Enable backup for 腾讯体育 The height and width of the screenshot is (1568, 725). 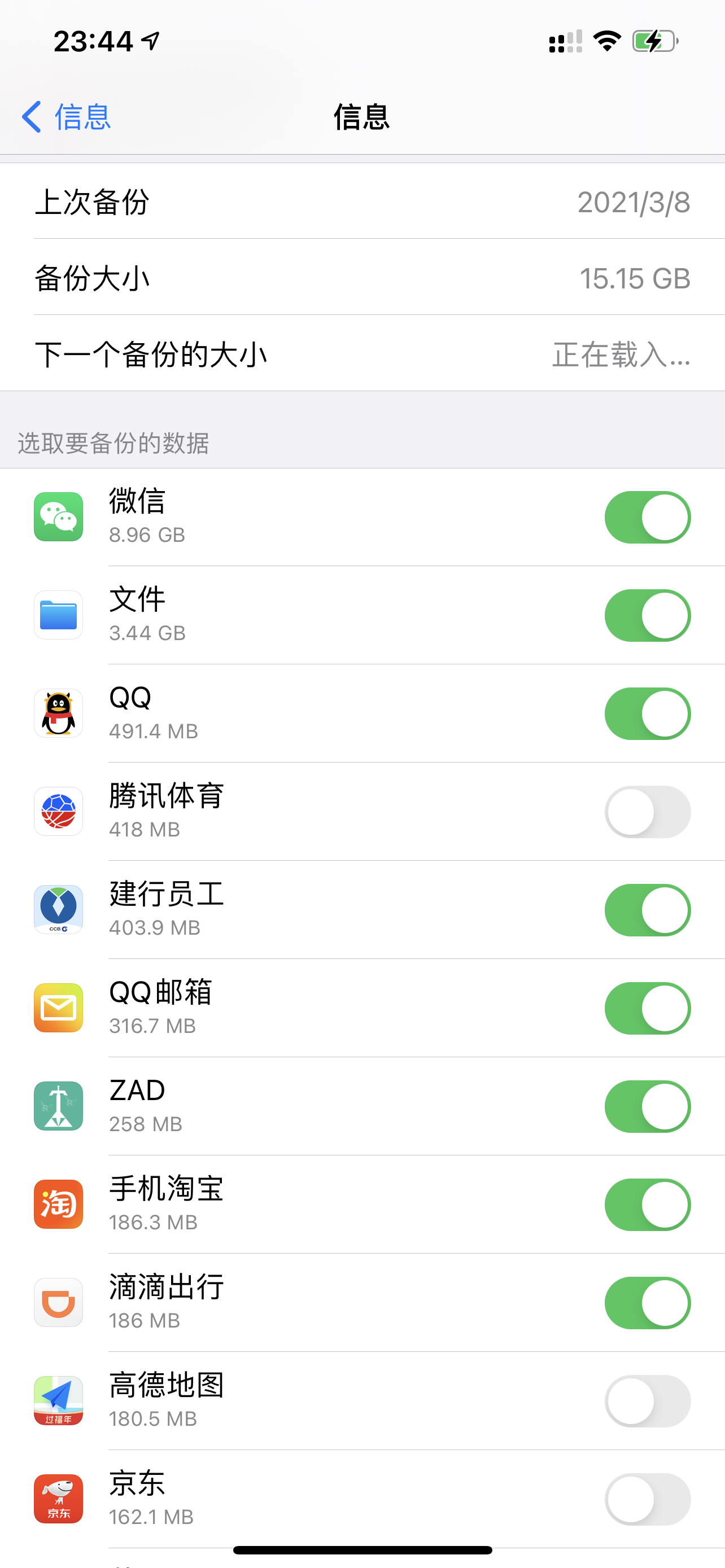click(x=647, y=812)
